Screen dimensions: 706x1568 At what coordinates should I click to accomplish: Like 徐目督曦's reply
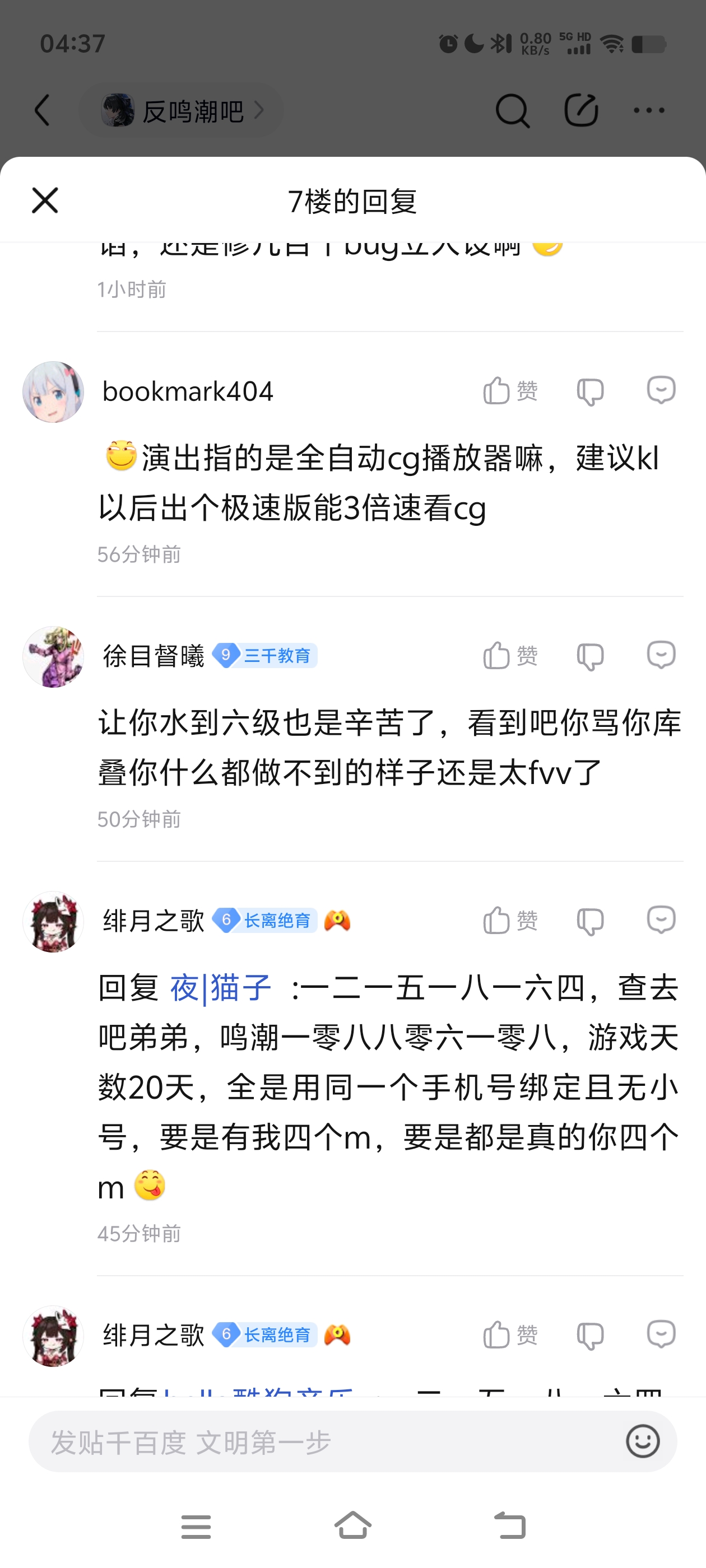coord(510,656)
